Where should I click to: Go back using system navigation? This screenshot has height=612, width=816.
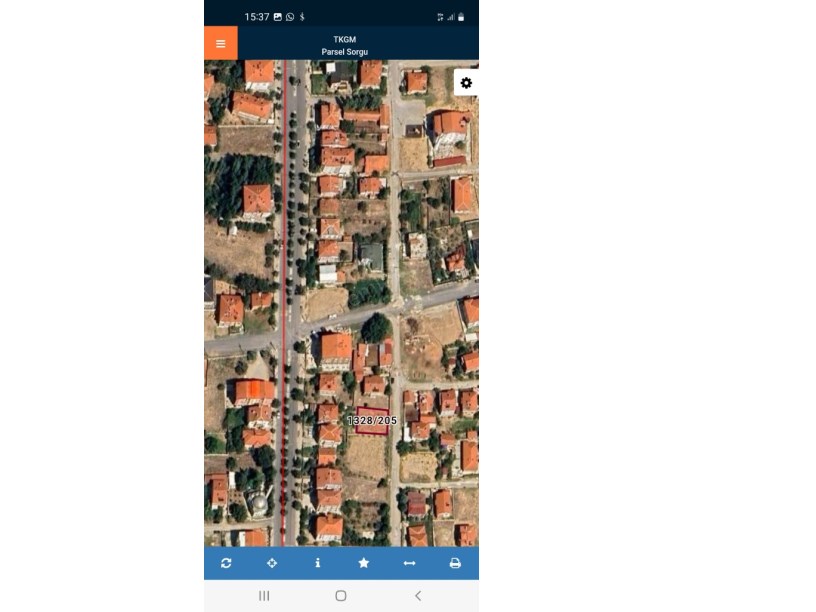coord(418,596)
